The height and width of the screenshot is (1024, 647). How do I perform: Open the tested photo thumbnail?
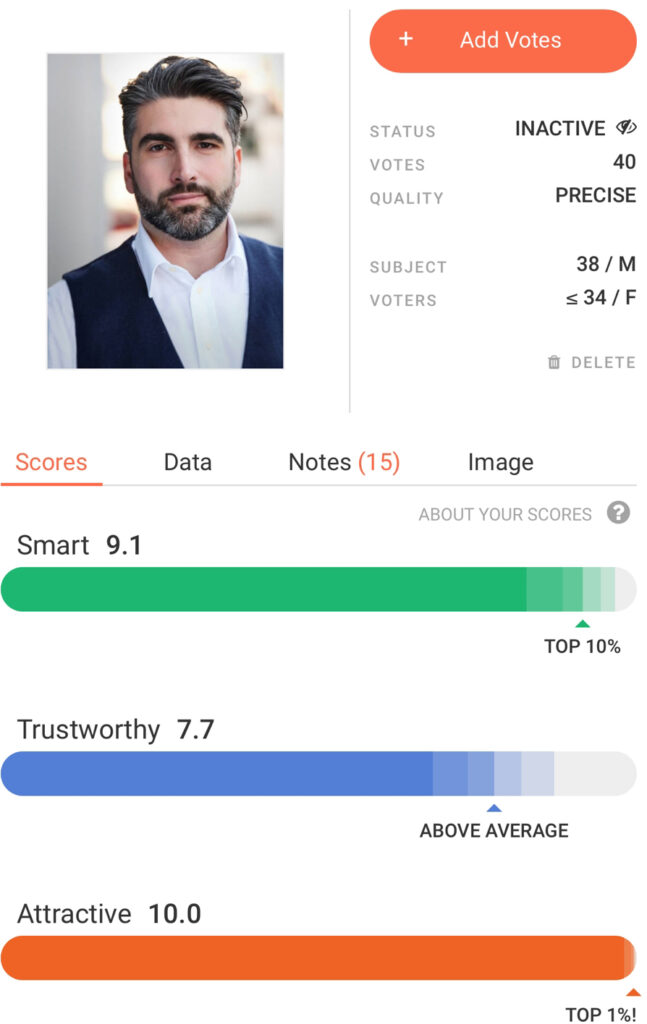[165, 211]
